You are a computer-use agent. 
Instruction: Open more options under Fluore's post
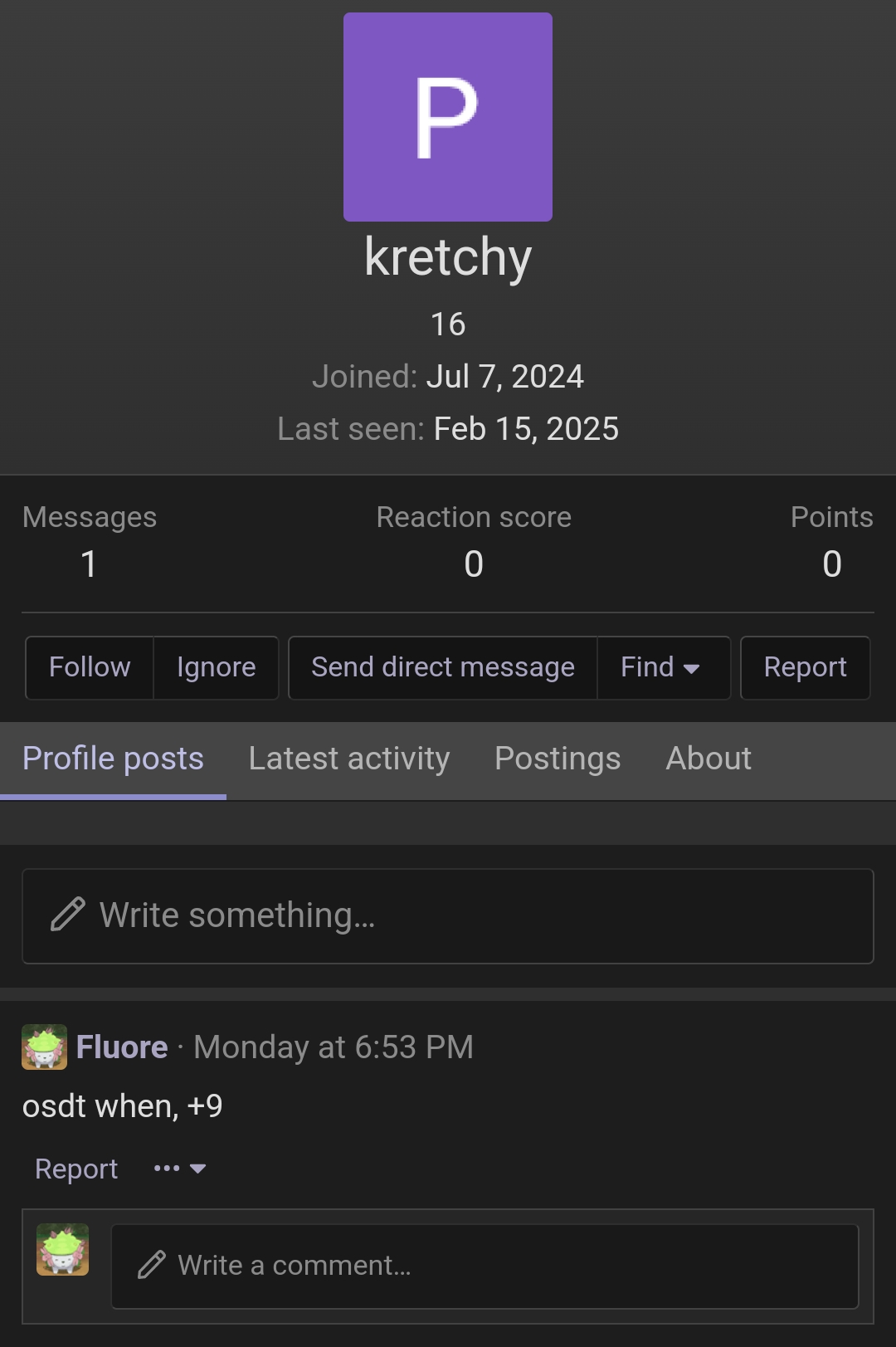(179, 1169)
